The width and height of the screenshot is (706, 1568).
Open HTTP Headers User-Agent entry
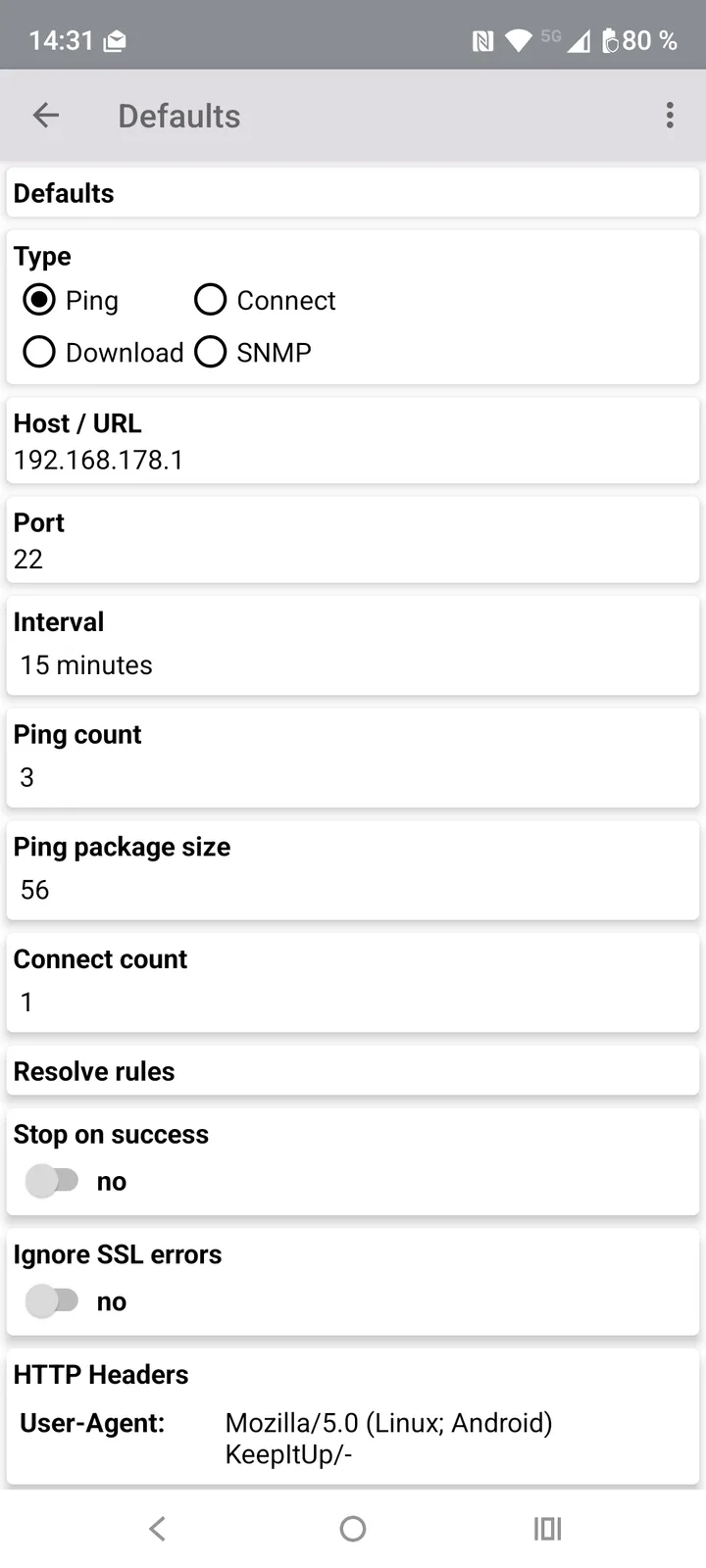(353, 1438)
